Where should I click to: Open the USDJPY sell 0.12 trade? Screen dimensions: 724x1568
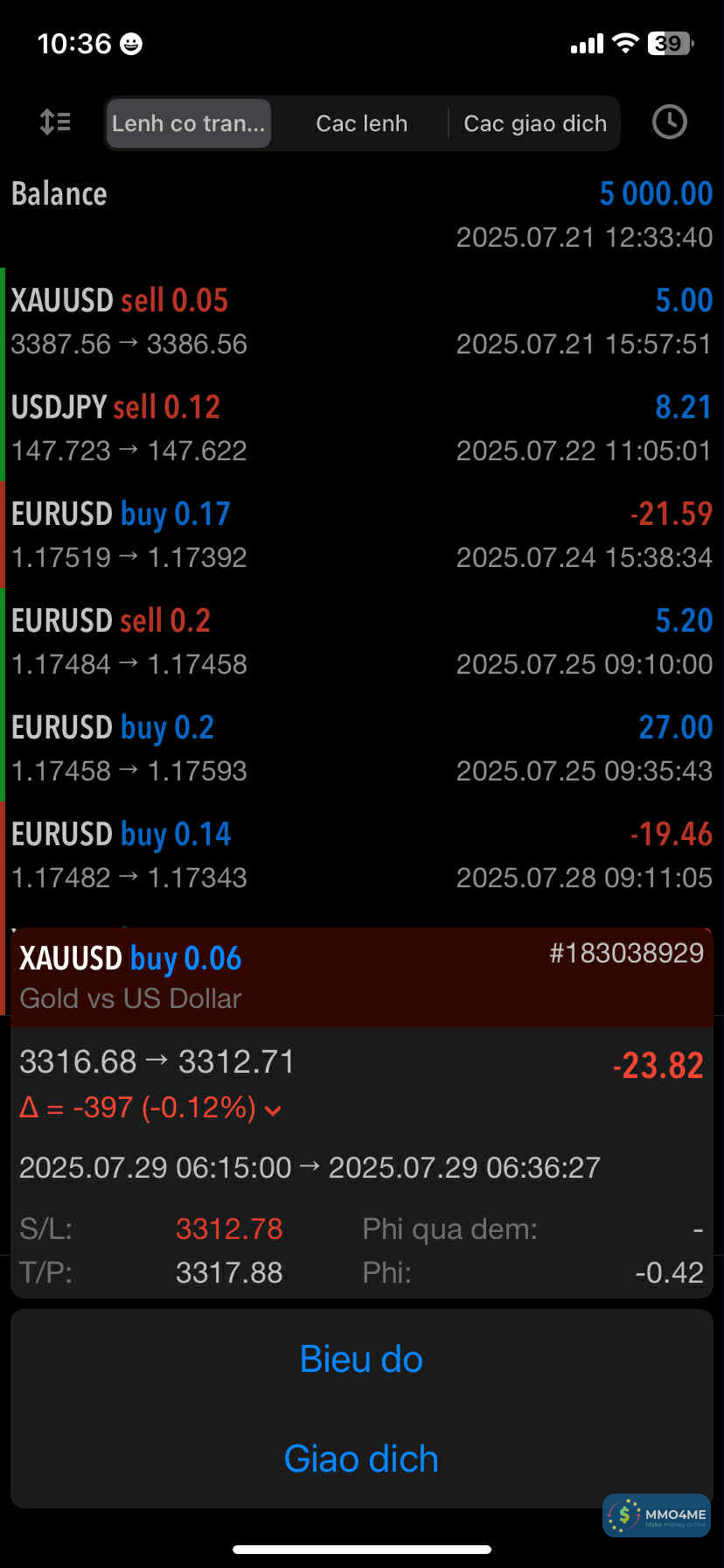(x=361, y=428)
